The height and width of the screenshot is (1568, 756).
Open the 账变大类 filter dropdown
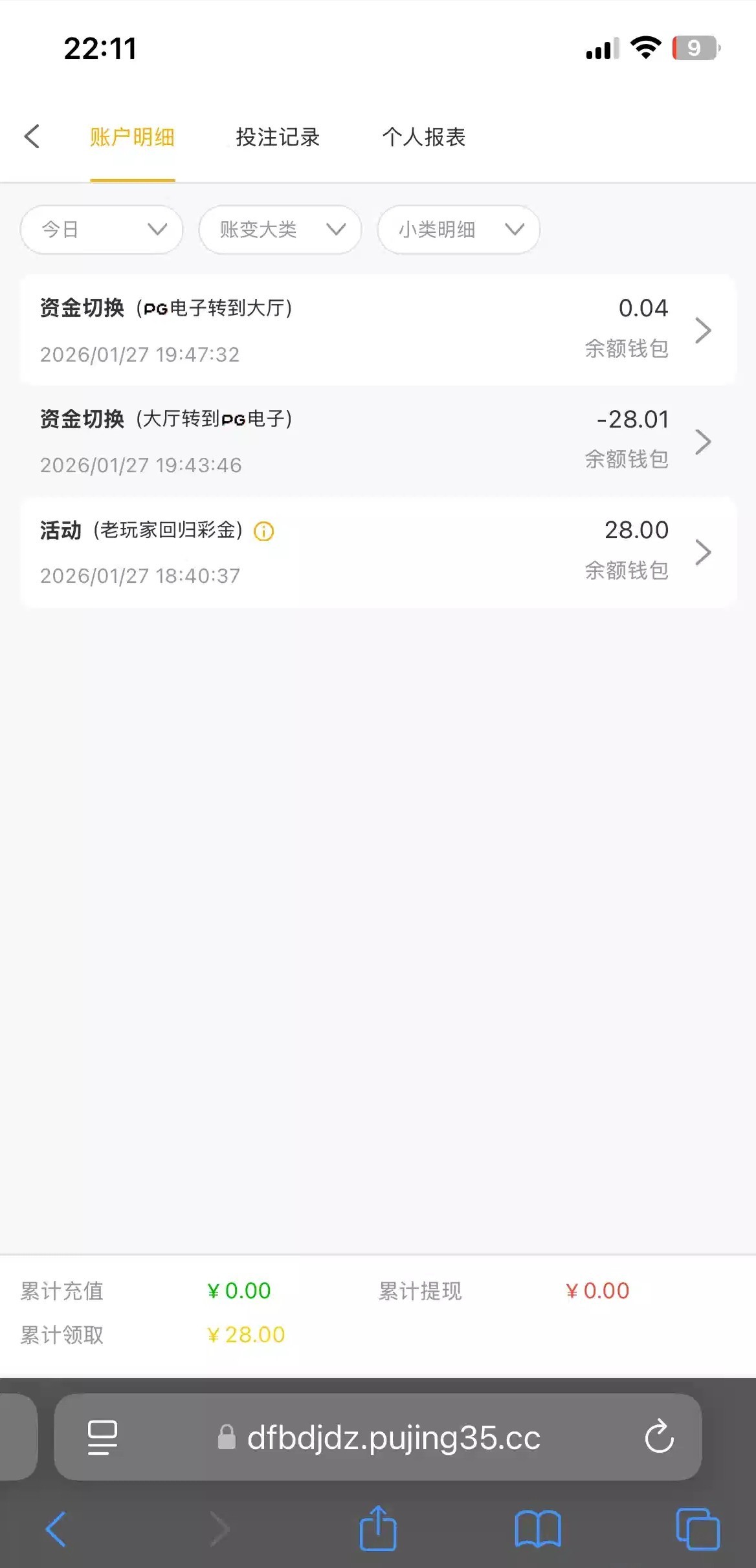(280, 230)
